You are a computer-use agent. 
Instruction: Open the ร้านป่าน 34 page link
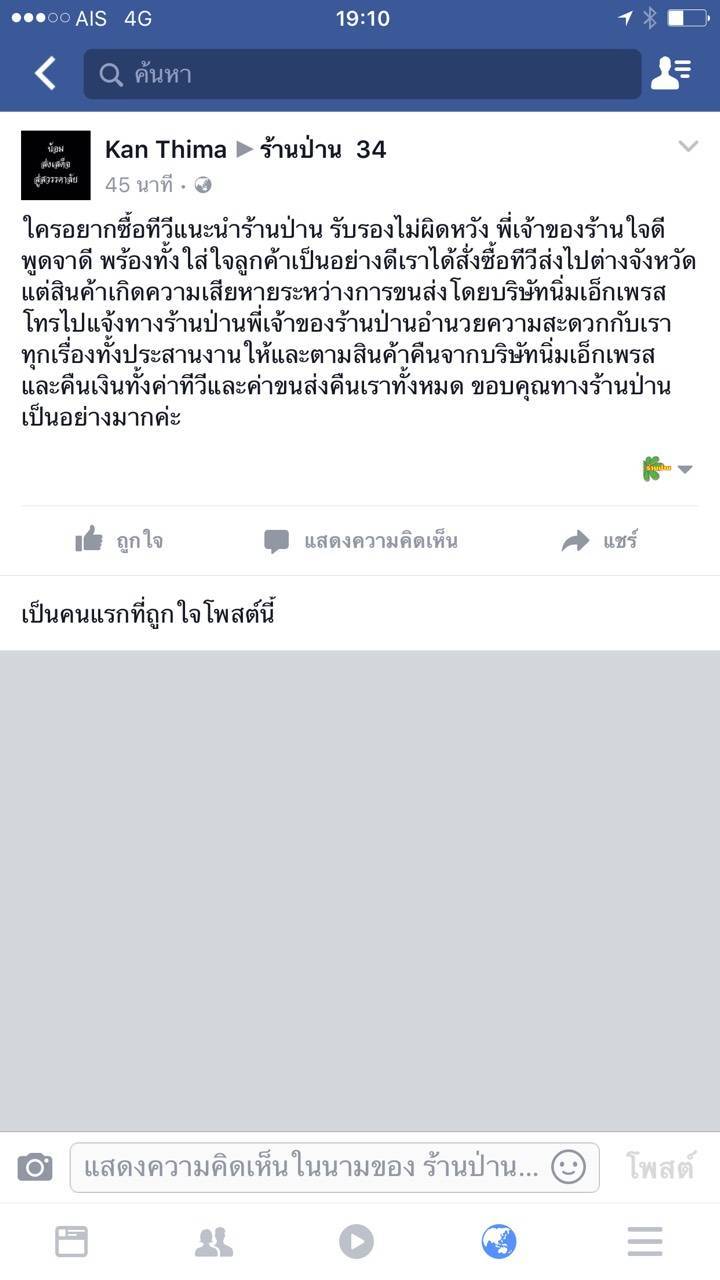[x=322, y=150]
